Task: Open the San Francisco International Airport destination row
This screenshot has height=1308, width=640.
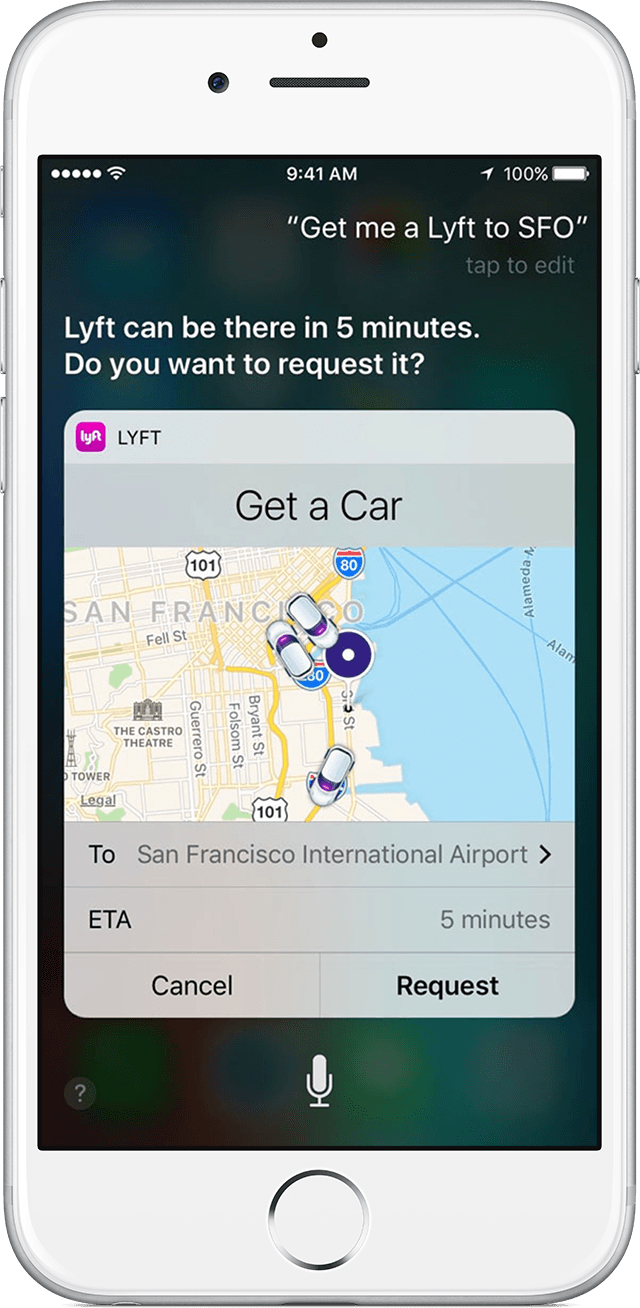Action: (x=319, y=854)
